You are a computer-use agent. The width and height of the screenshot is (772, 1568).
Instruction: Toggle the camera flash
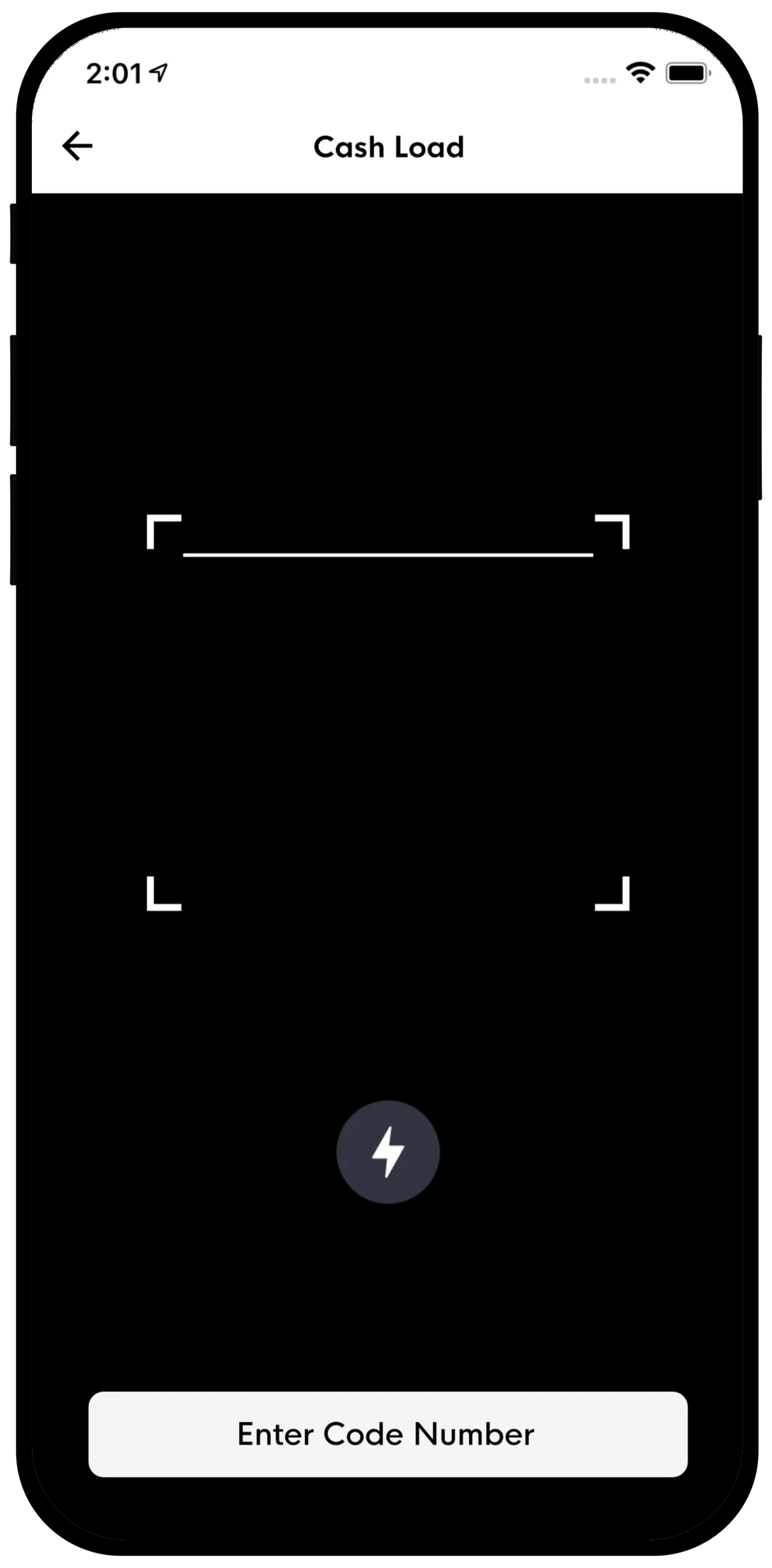[x=388, y=1151]
